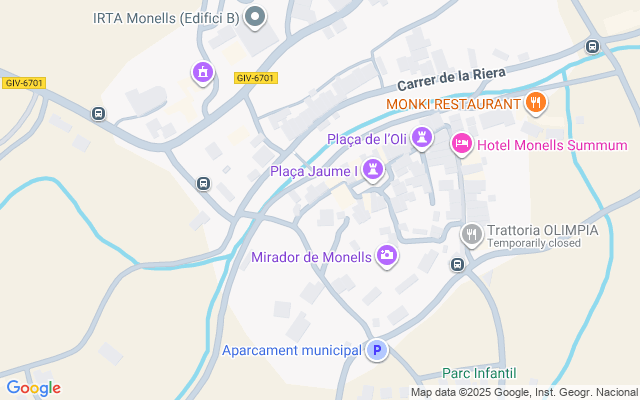Open the Google logo link

pyautogui.click(x=33, y=388)
